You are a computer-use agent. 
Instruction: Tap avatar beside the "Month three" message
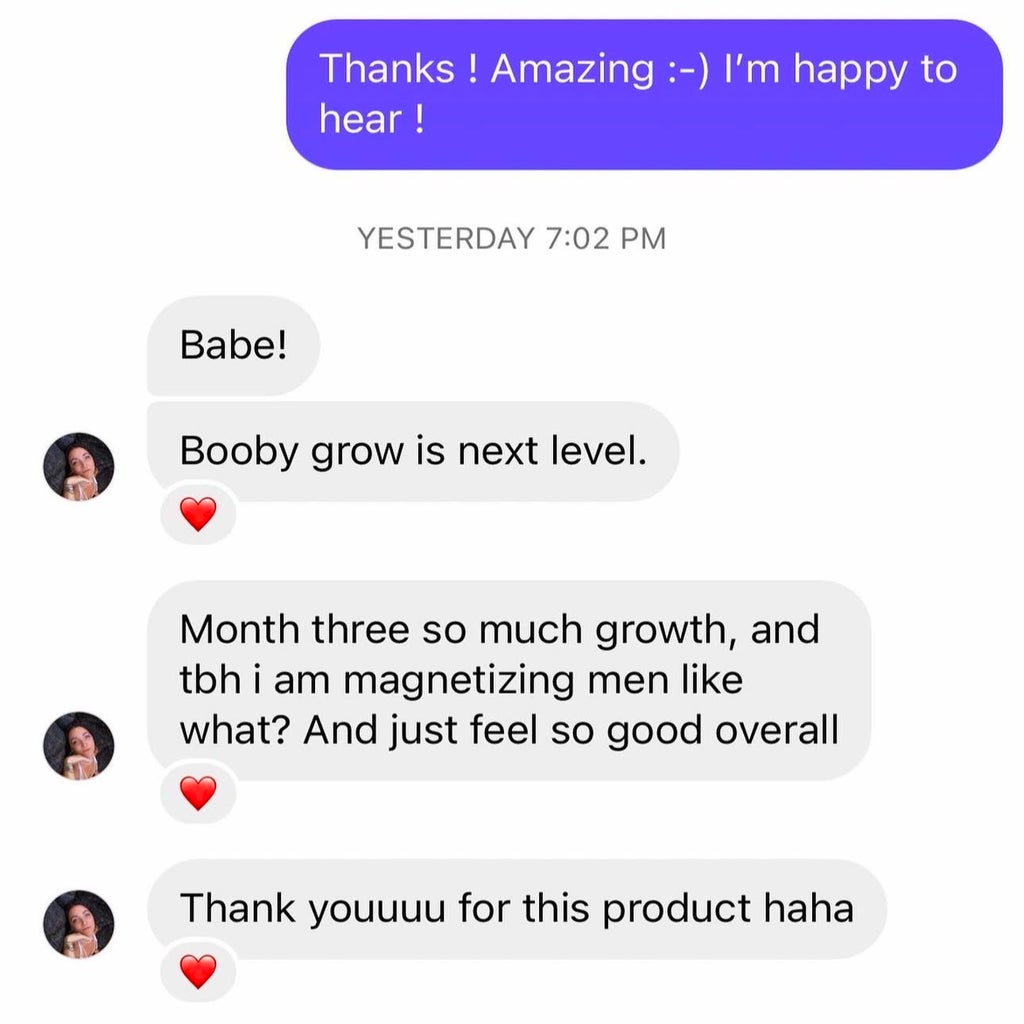[x=79, y=746]
